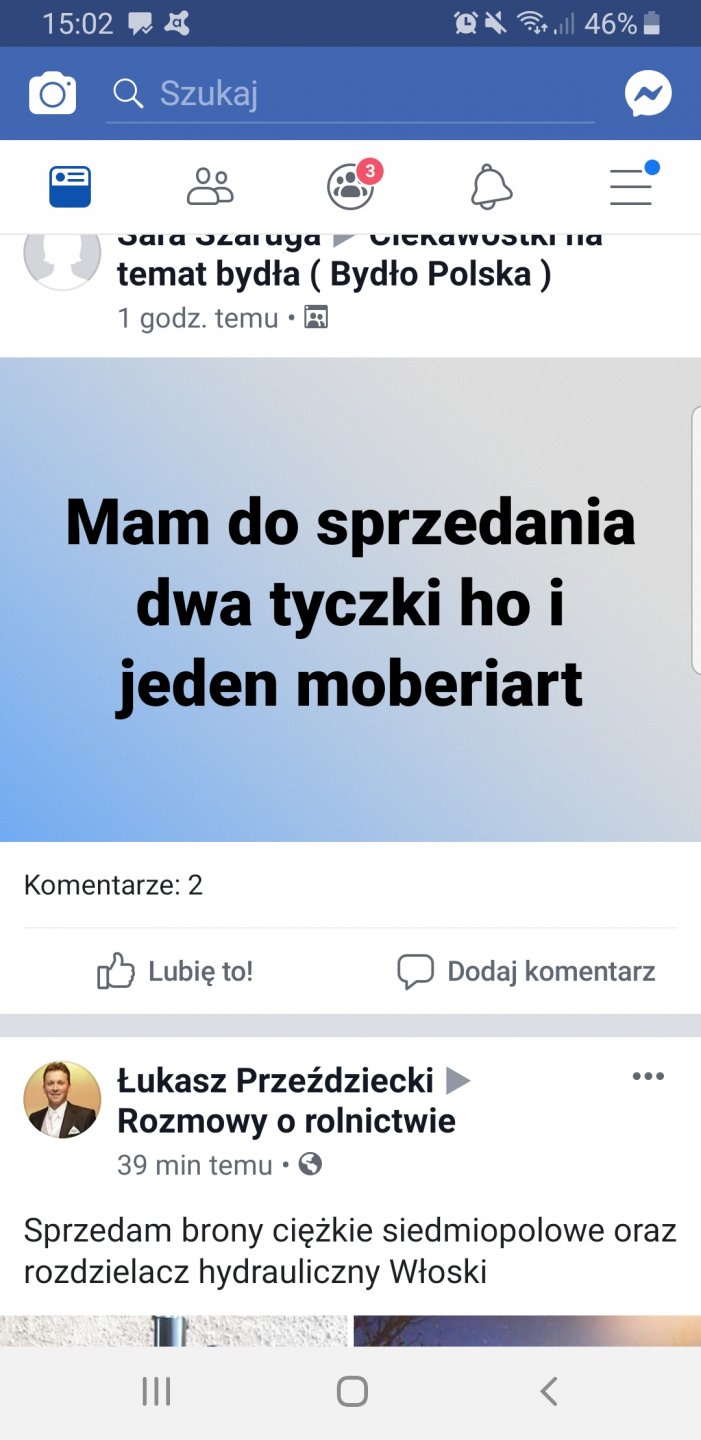Go back with the system back button

(x=548, y=1391)
